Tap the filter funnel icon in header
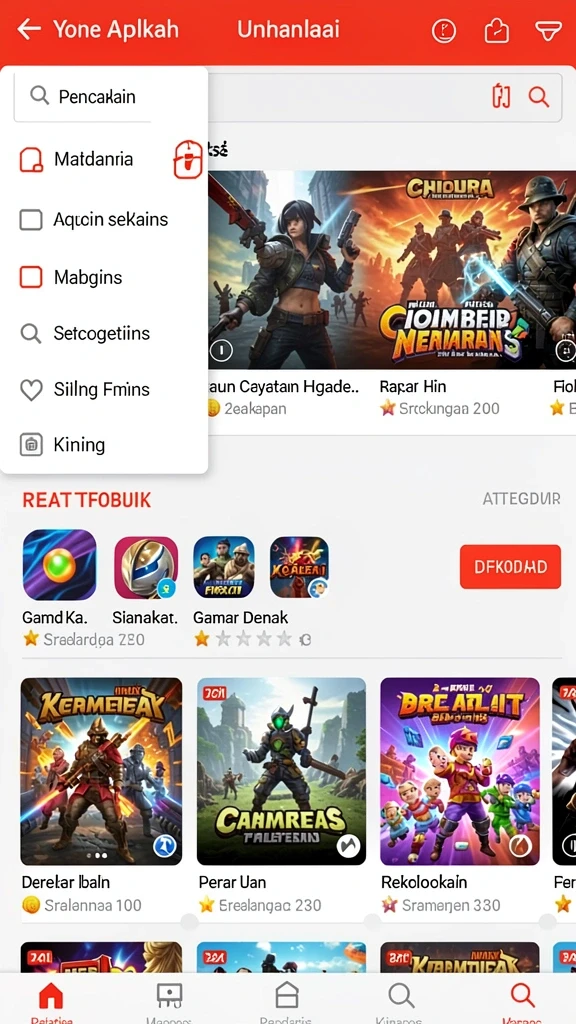576x1024 pixels. 548,30
